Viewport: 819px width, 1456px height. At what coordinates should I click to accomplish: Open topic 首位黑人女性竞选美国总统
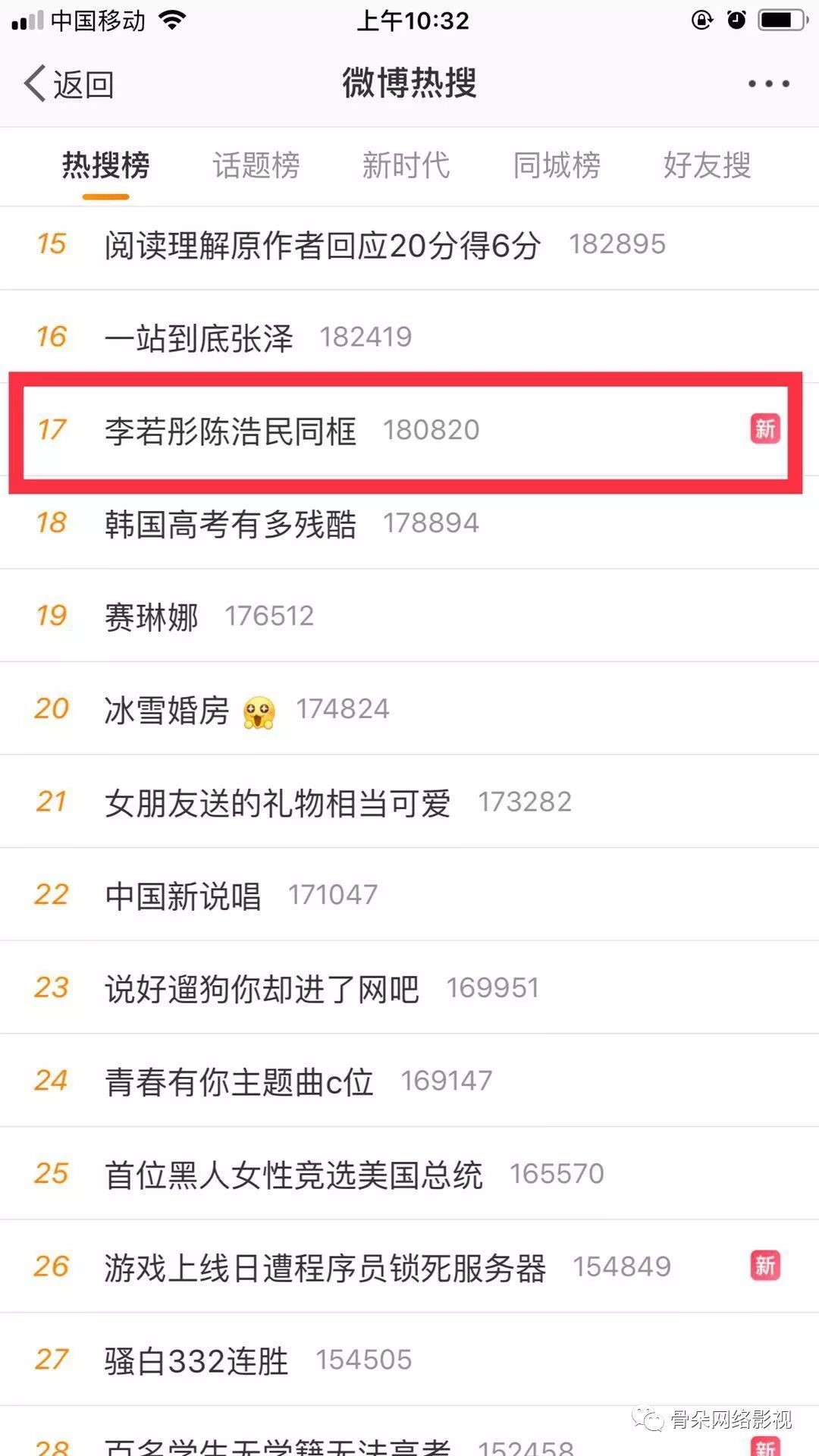[409, 1174]
